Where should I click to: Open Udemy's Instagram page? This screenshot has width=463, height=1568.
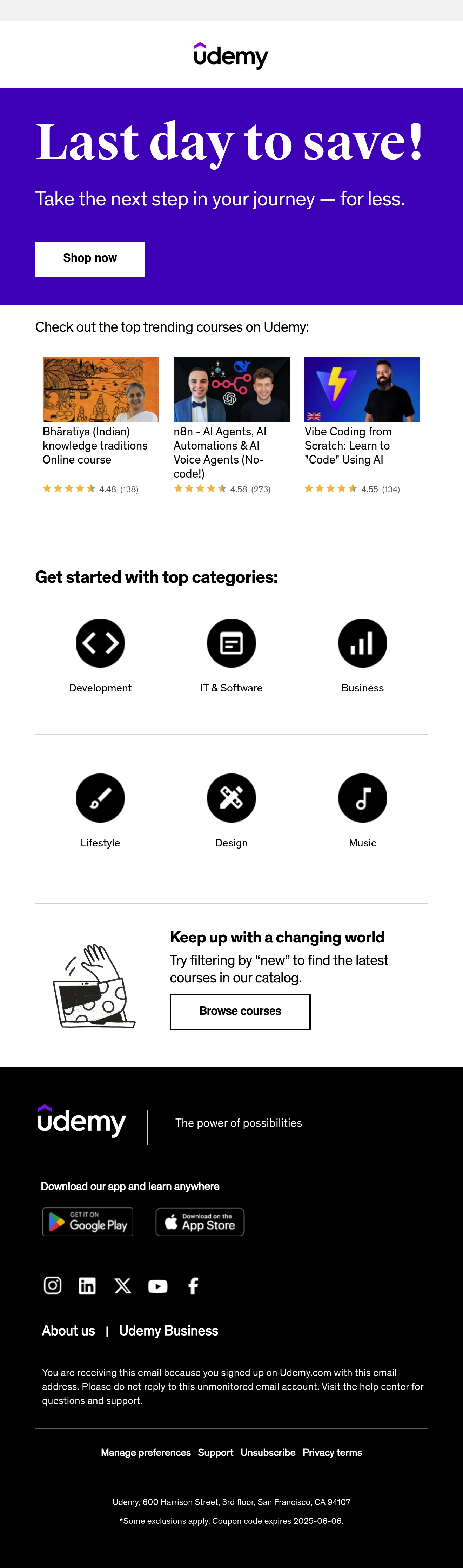click(52, 1285)
